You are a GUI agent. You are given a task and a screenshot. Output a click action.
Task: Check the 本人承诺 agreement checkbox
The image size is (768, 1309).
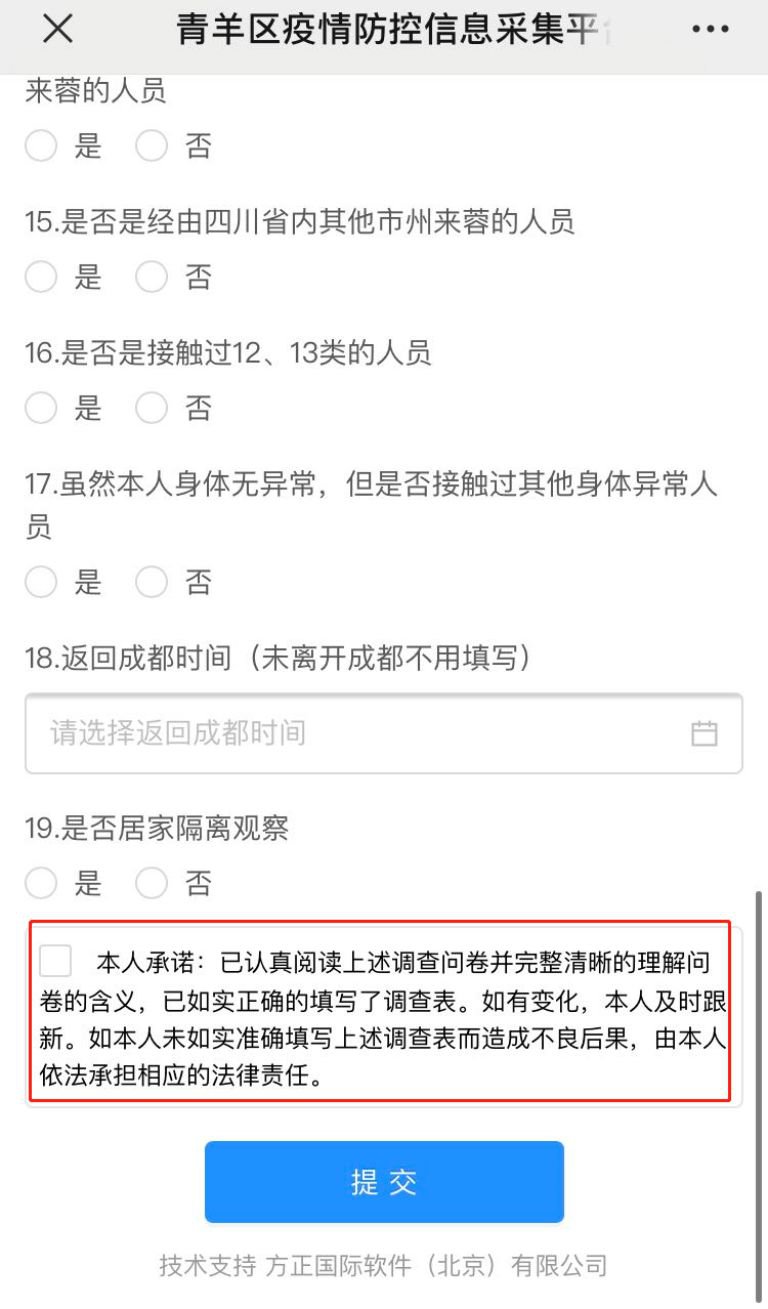56,962
